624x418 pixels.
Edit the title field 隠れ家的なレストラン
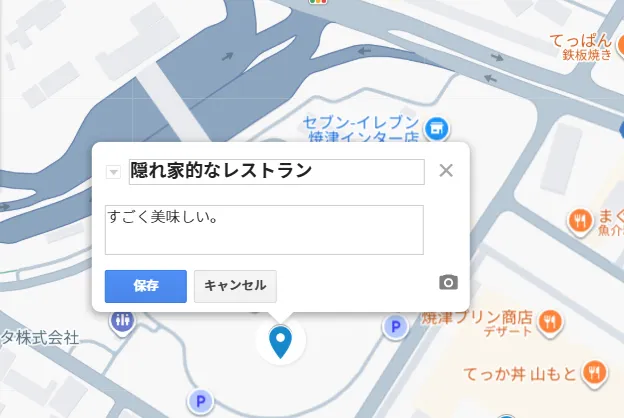tap(277, 171)
